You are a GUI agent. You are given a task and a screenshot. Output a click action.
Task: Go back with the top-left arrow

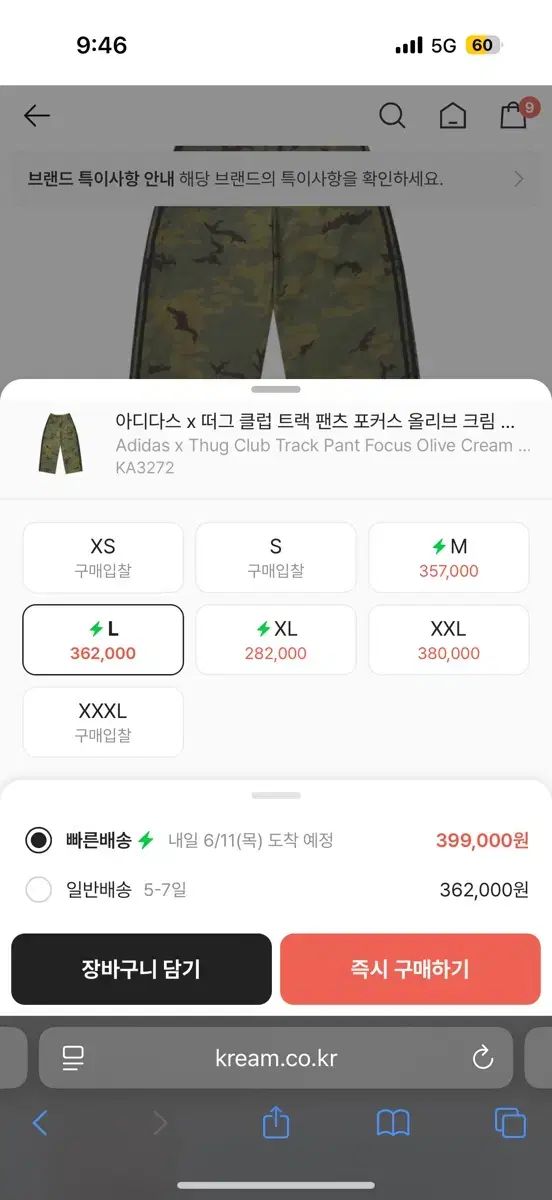[37, 116]
